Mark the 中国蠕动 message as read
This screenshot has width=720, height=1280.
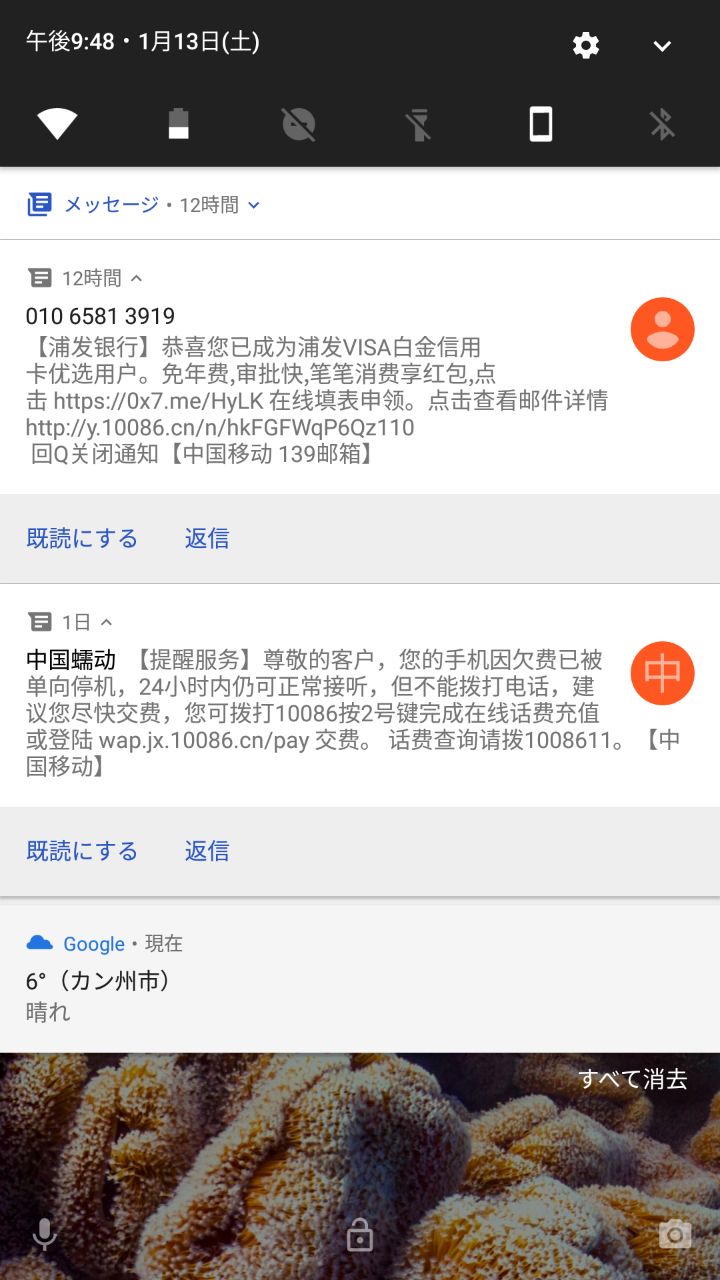pos(82,851)
